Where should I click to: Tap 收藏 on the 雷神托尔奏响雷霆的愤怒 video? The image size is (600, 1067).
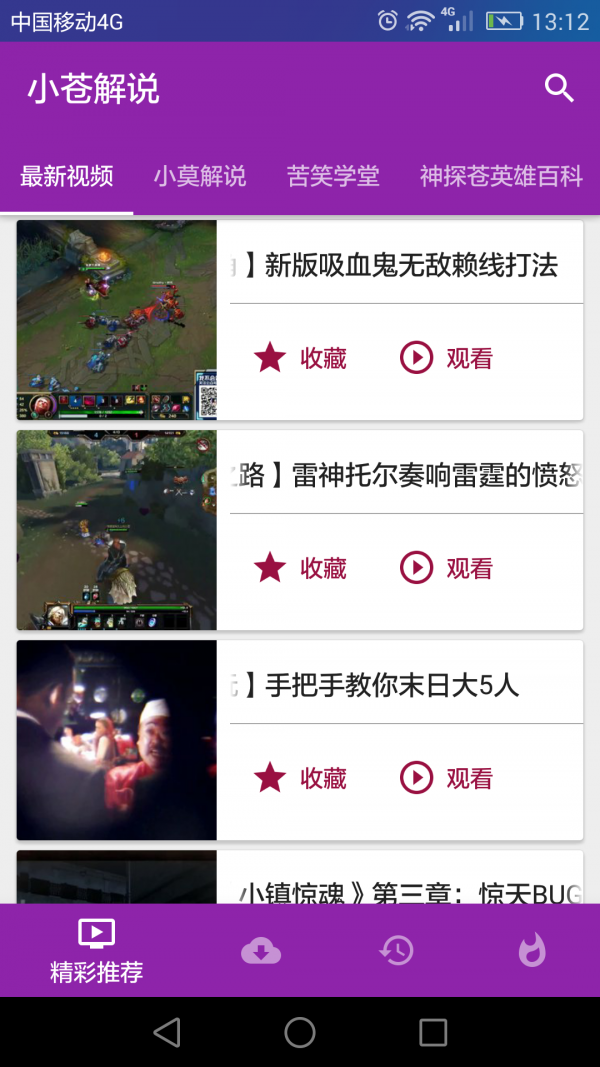[x=300, y=568]
